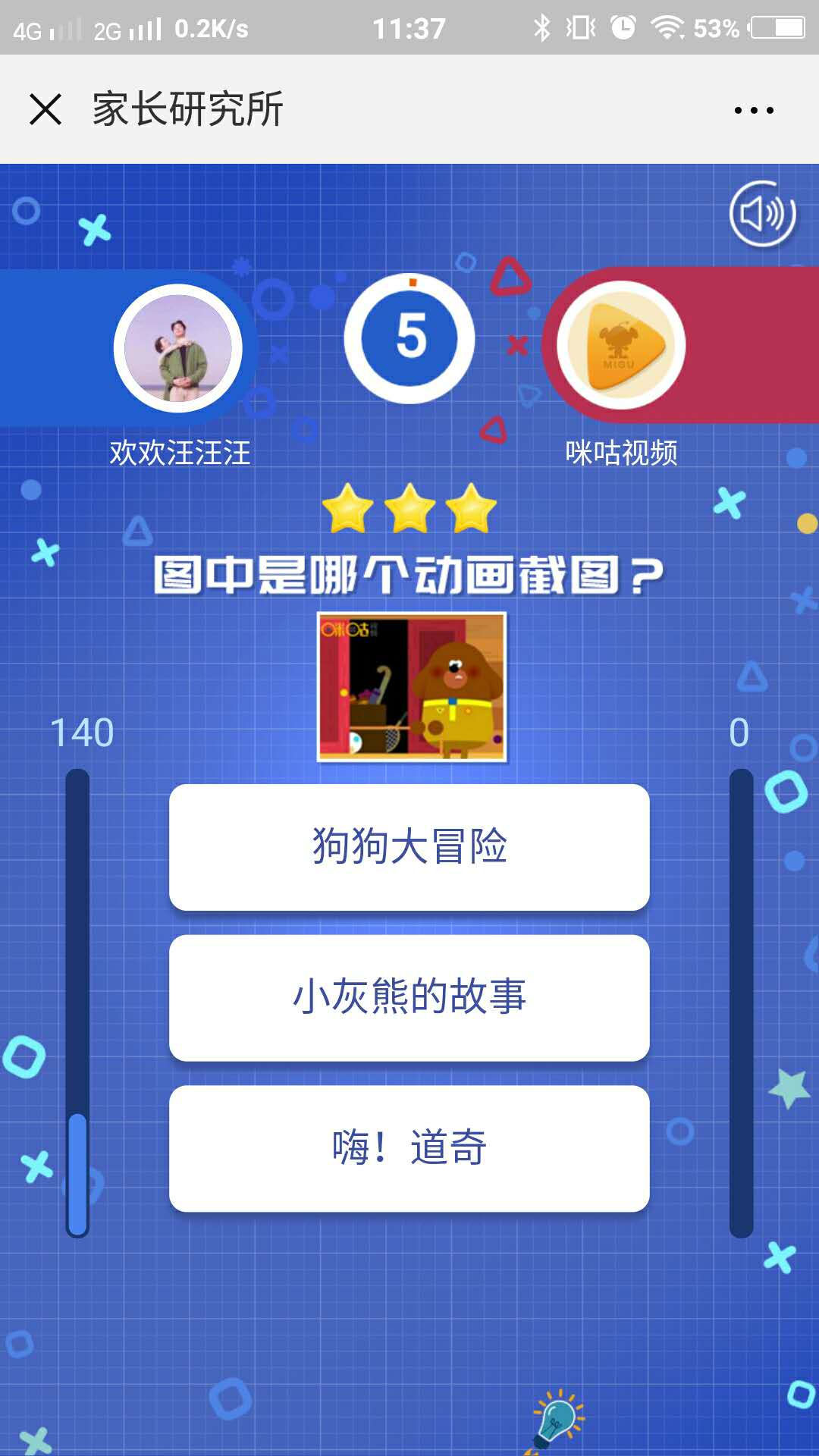Open the three-dot overflow menu

point(754,110)
